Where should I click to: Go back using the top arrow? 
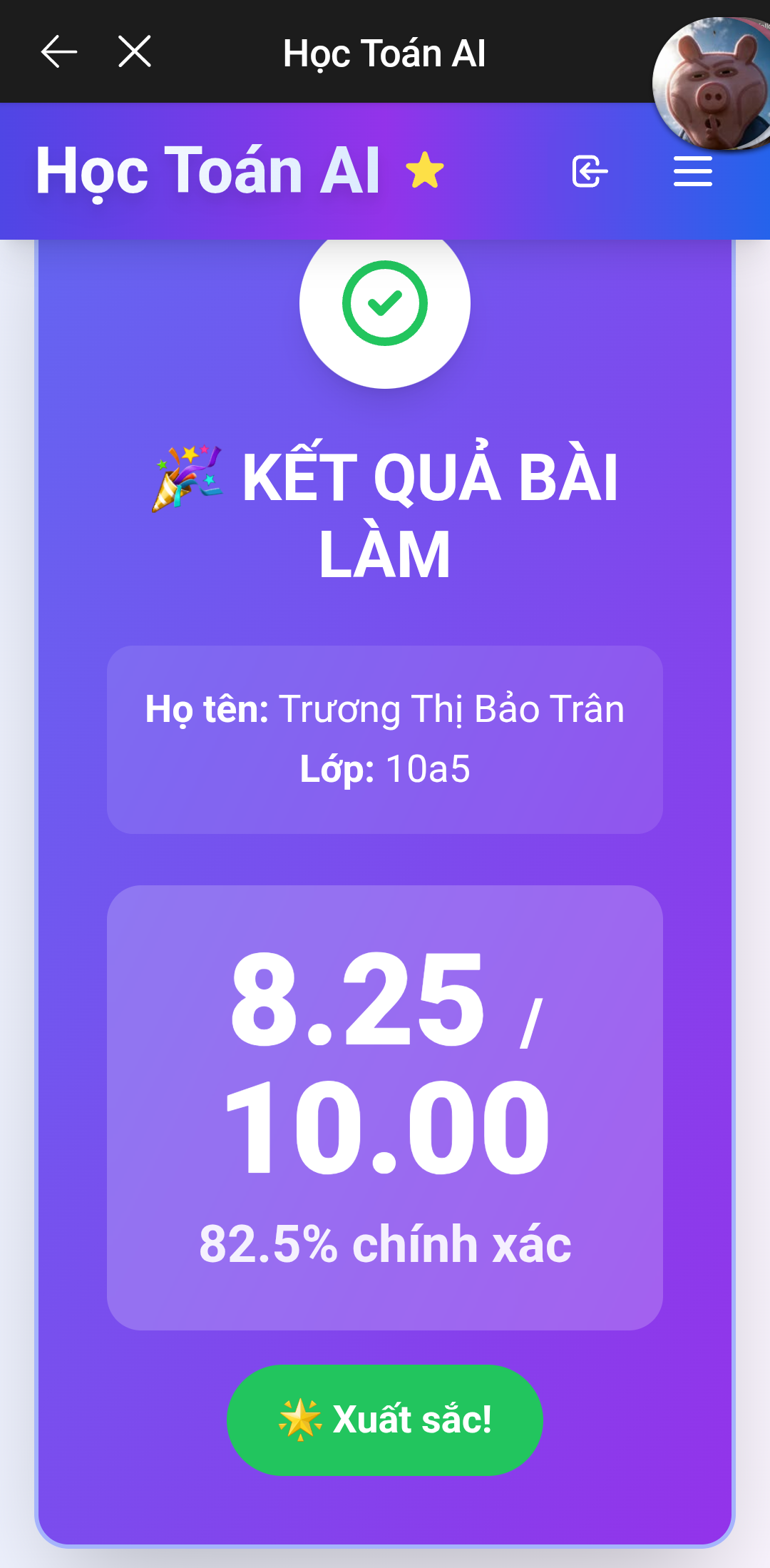(x=58, y=52)
